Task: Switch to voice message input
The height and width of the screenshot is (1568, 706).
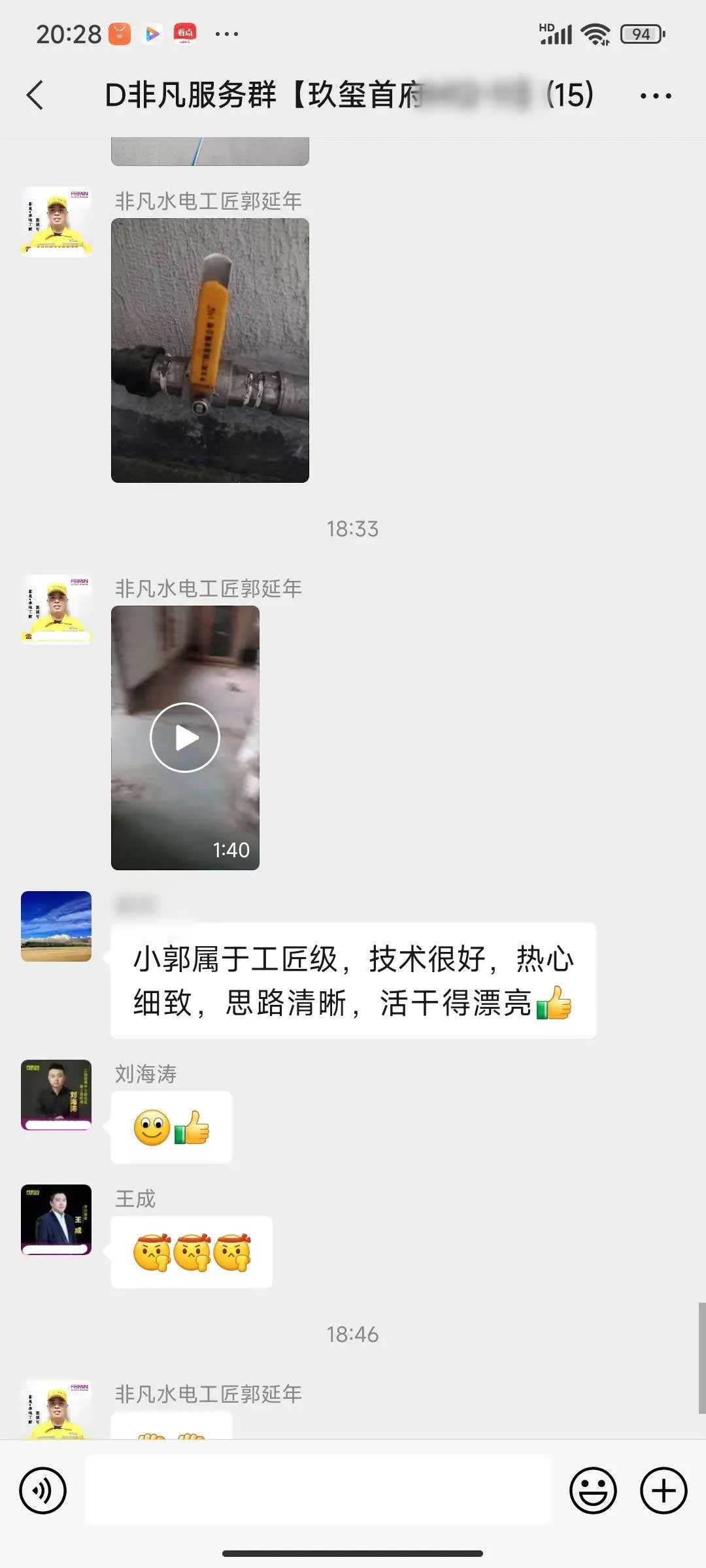Action: [43, 1490]
